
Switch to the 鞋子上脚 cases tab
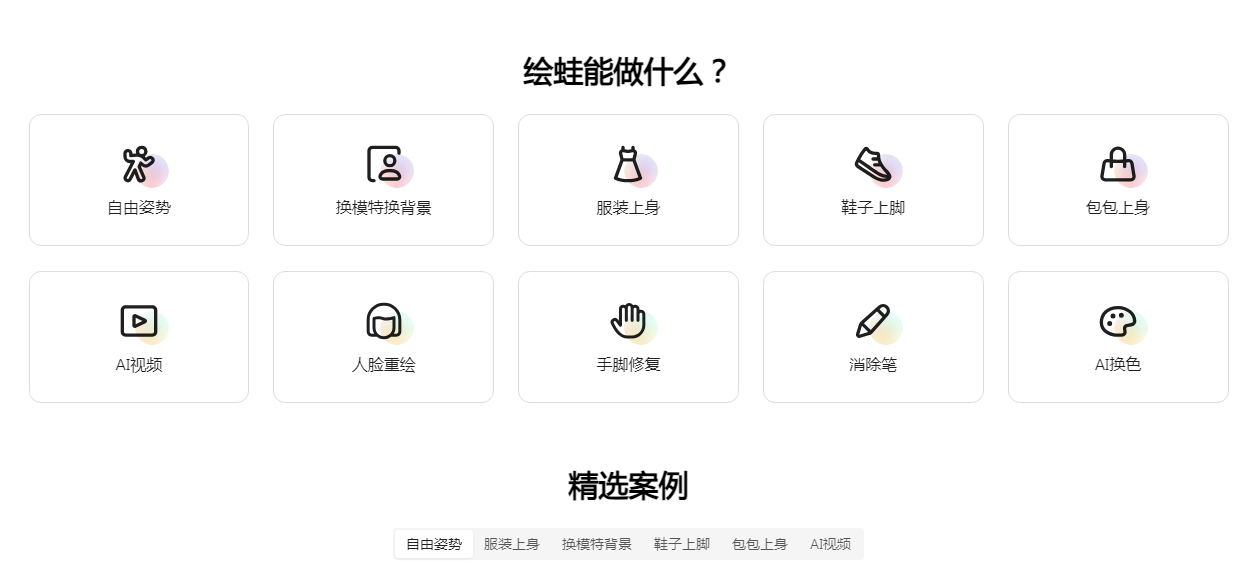click(x=682, y=545)
